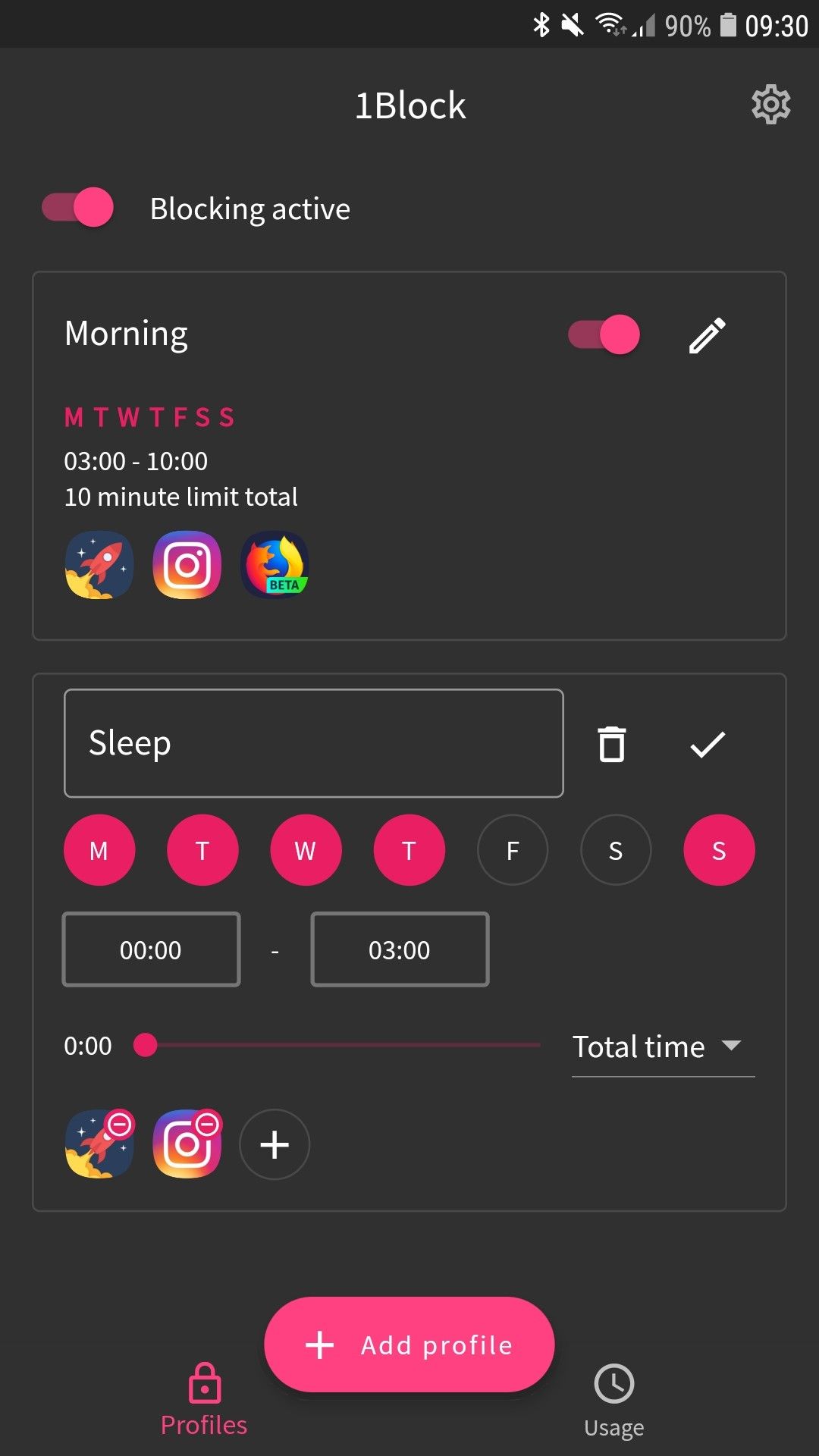819x1456 pixels.
Task: Adjust the time limit slider
Action: 145,1045
